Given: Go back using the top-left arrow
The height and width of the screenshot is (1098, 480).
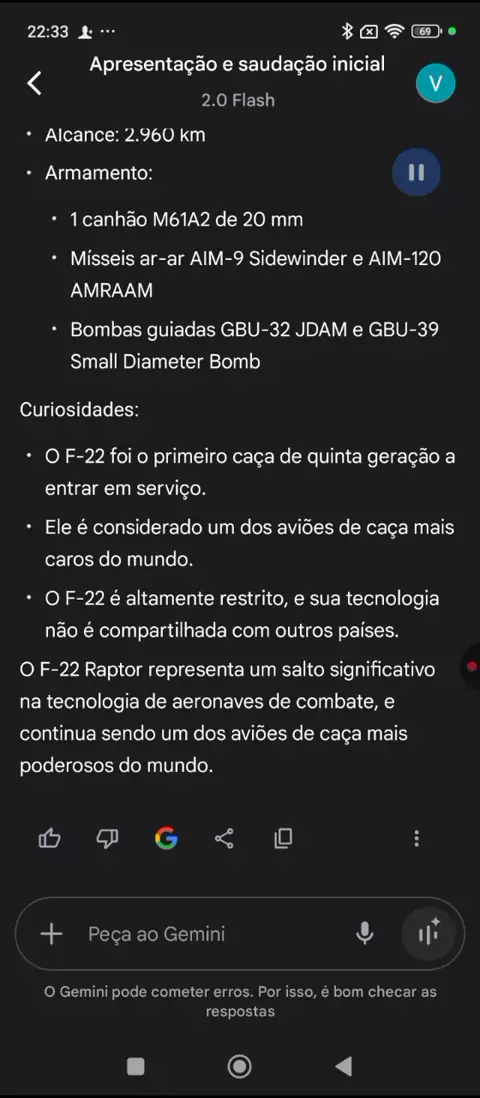Looking at the screenshot, I should [x=34, y=83].
